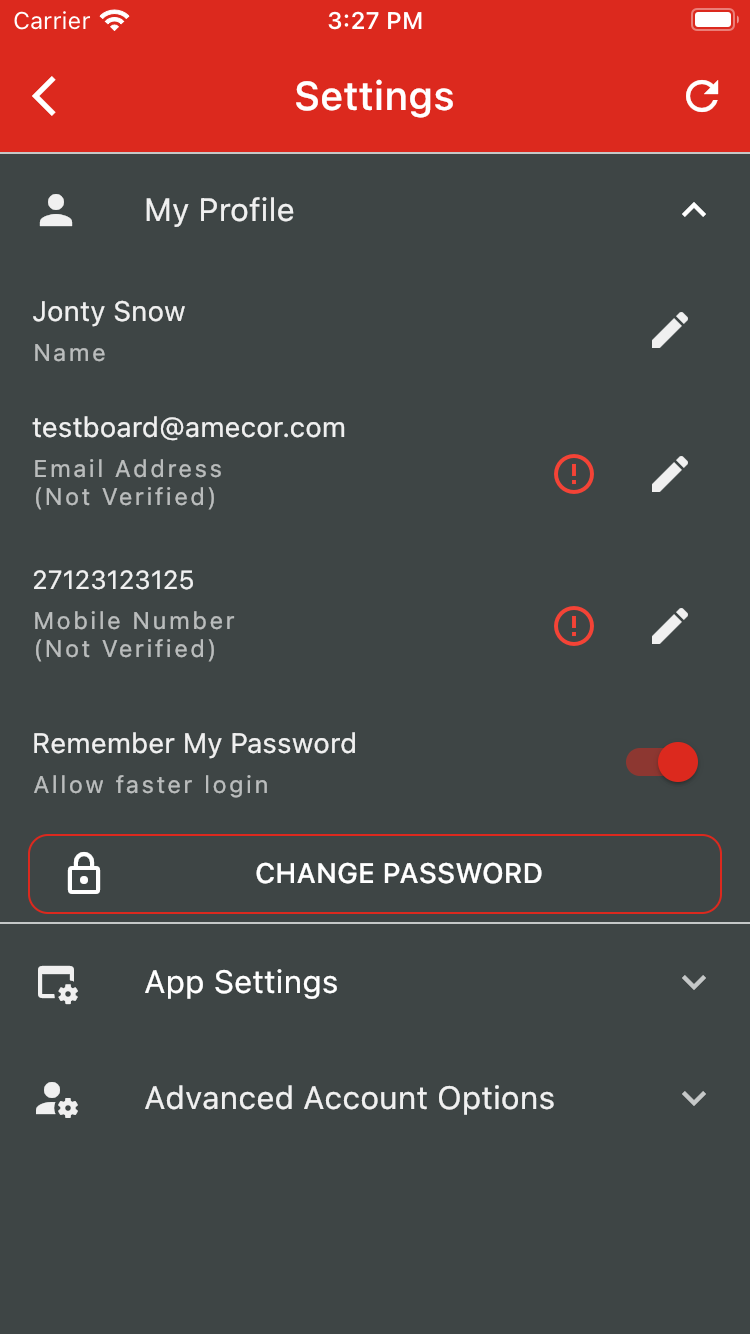
Task: Edit the name Jonty Snow
Action: coord(669,330)
